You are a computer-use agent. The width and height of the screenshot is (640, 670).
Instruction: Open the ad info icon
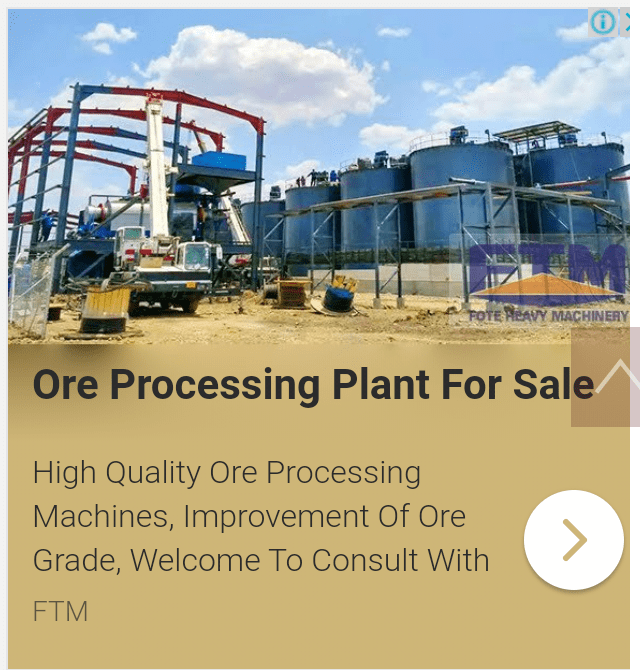coord(602,23)
